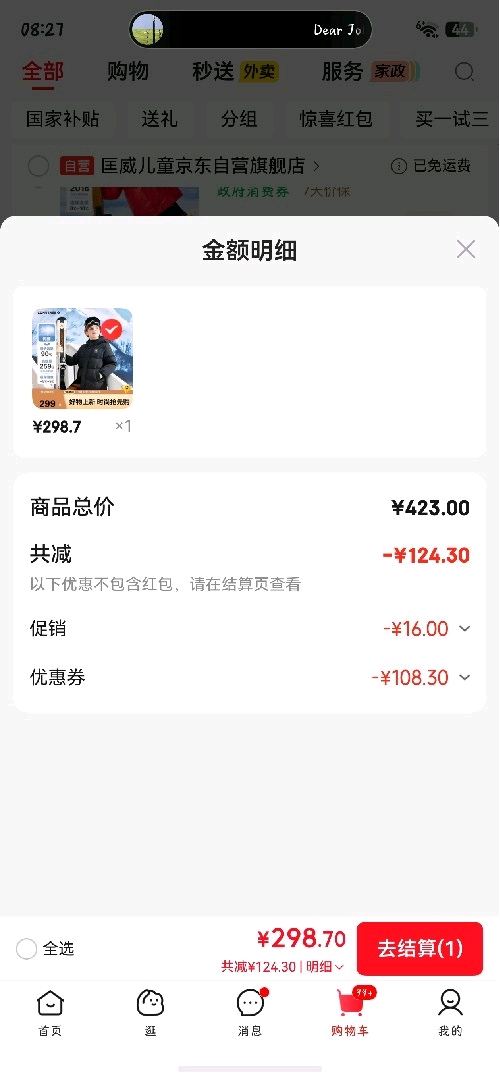The image size is (500, 1080).
Task: Go to the 首页 home tab
Action: point(50,1012)
